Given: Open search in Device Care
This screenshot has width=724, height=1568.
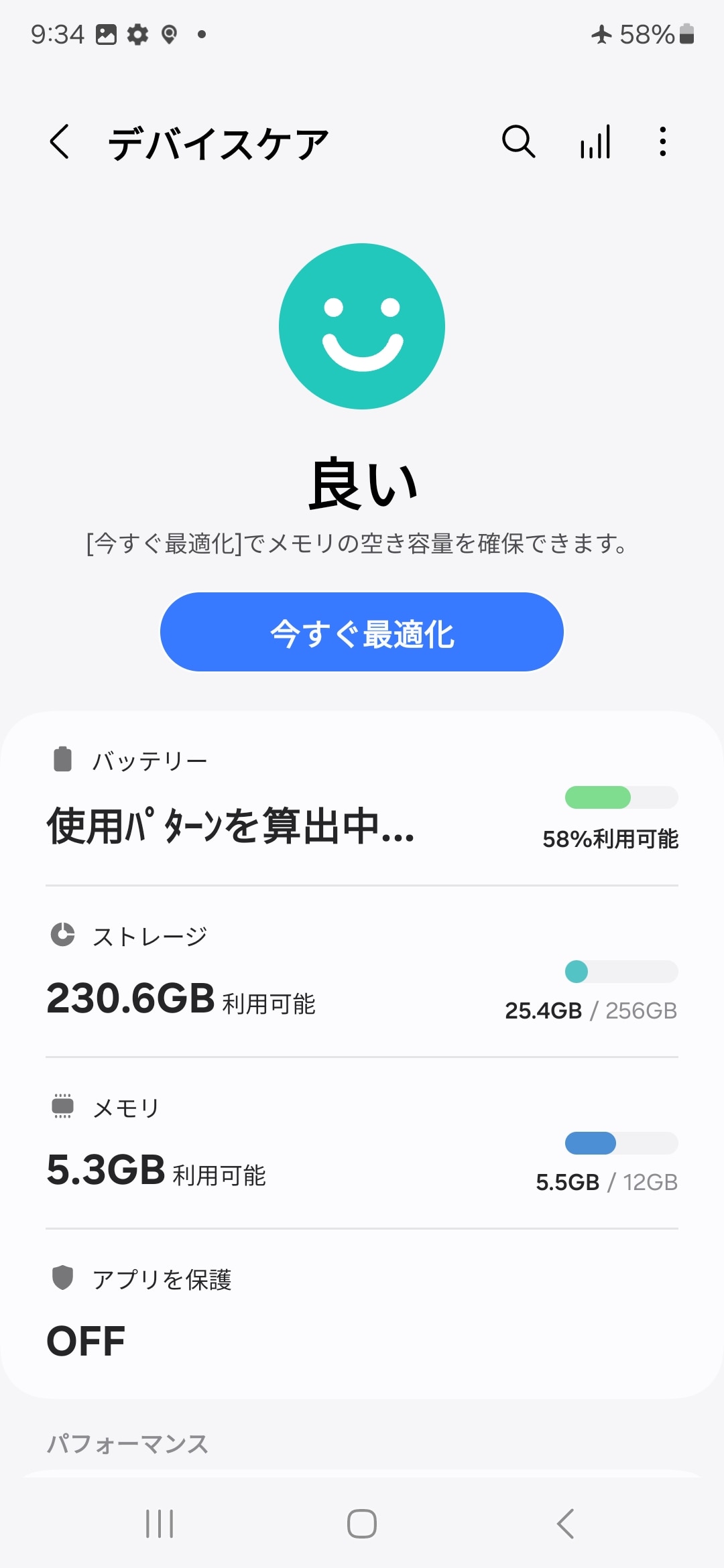Looking at the screenshot, I should [x=518, y=142].
